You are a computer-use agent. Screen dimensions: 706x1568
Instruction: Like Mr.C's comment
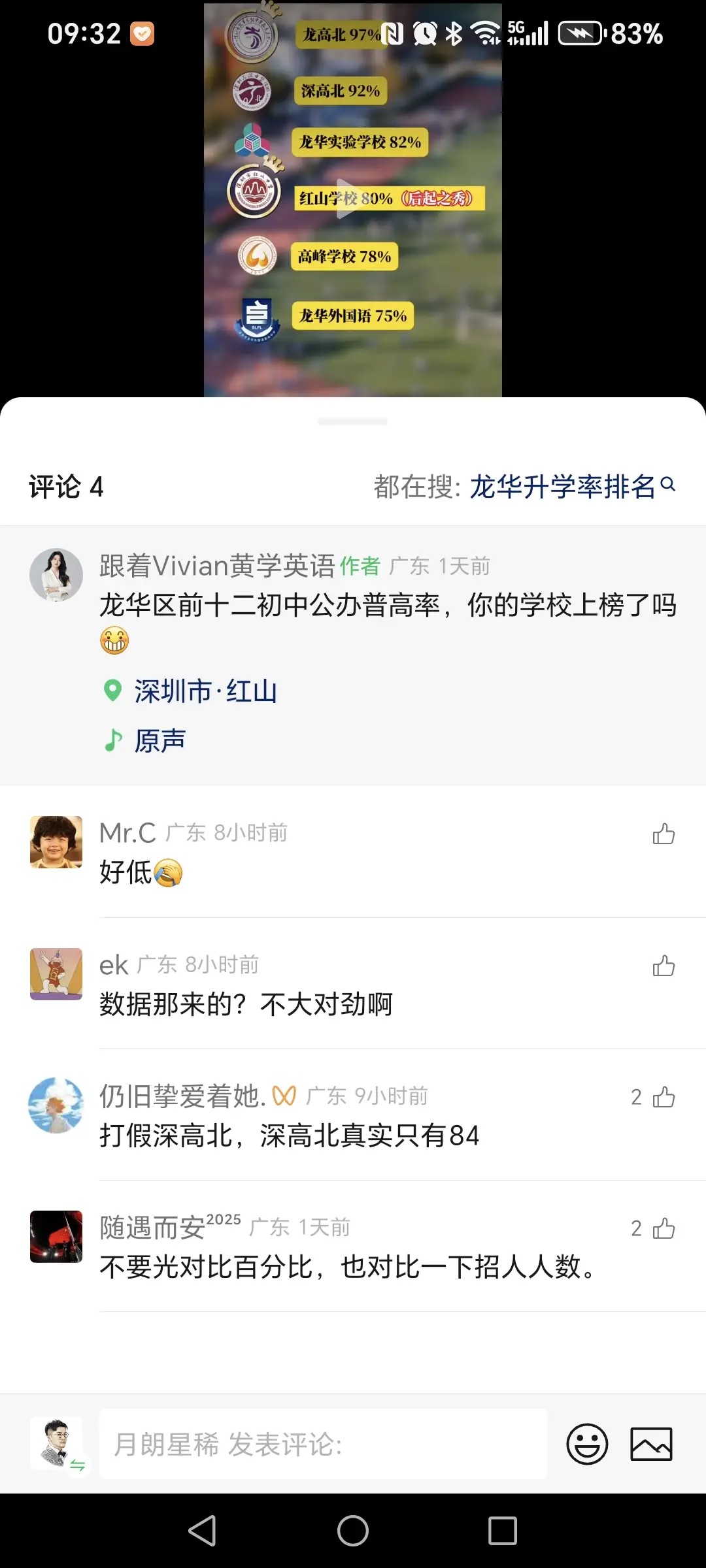(664, 834)
